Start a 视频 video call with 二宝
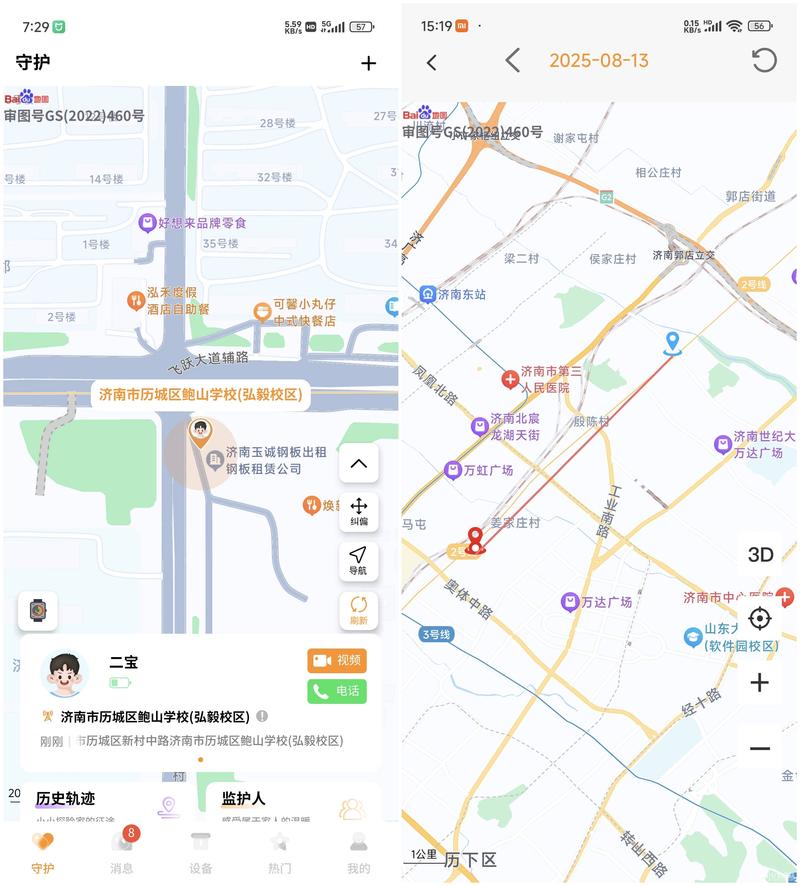 point(337,660)
